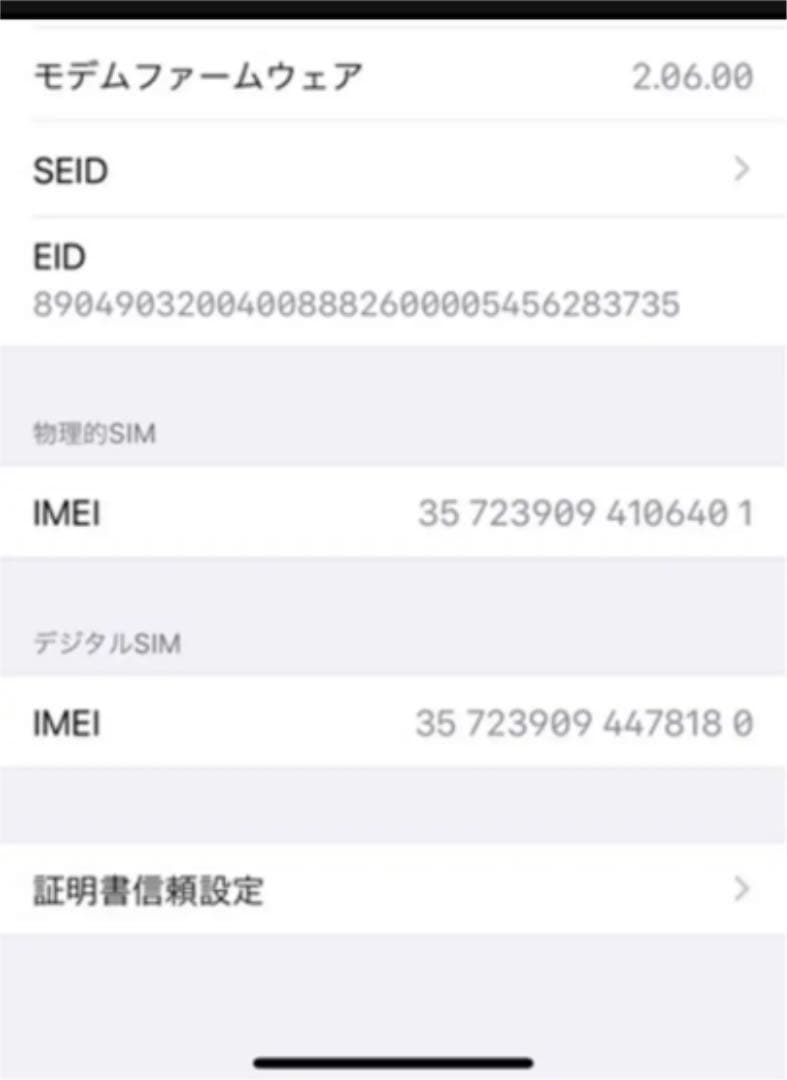Open 証明書信頼設定 (Certificate Trust Settings)
The height and width of the screenshot is (1080, 787).
pos(148,890)
